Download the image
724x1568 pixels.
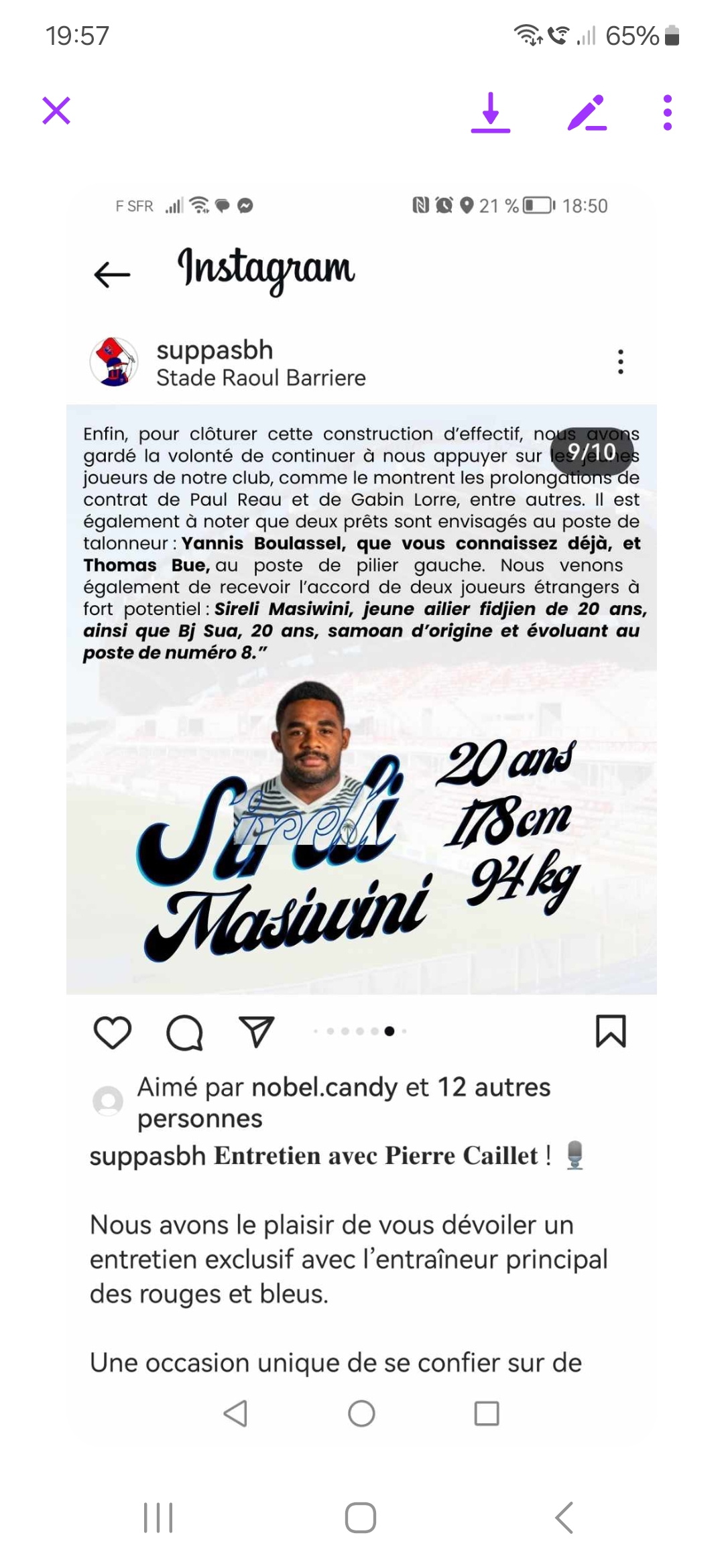click(x=491, y=113)
